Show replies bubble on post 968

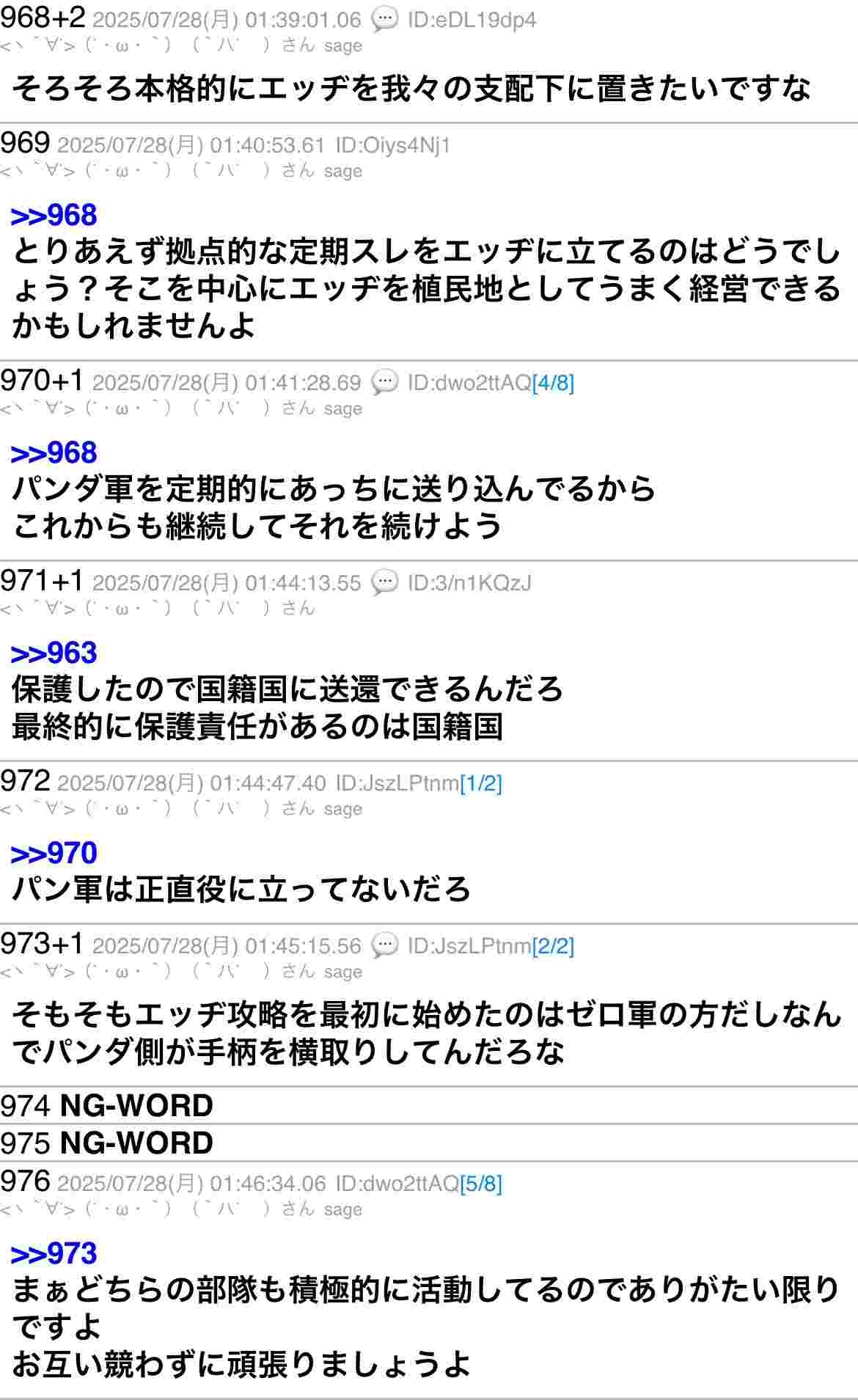click(384, 20)
